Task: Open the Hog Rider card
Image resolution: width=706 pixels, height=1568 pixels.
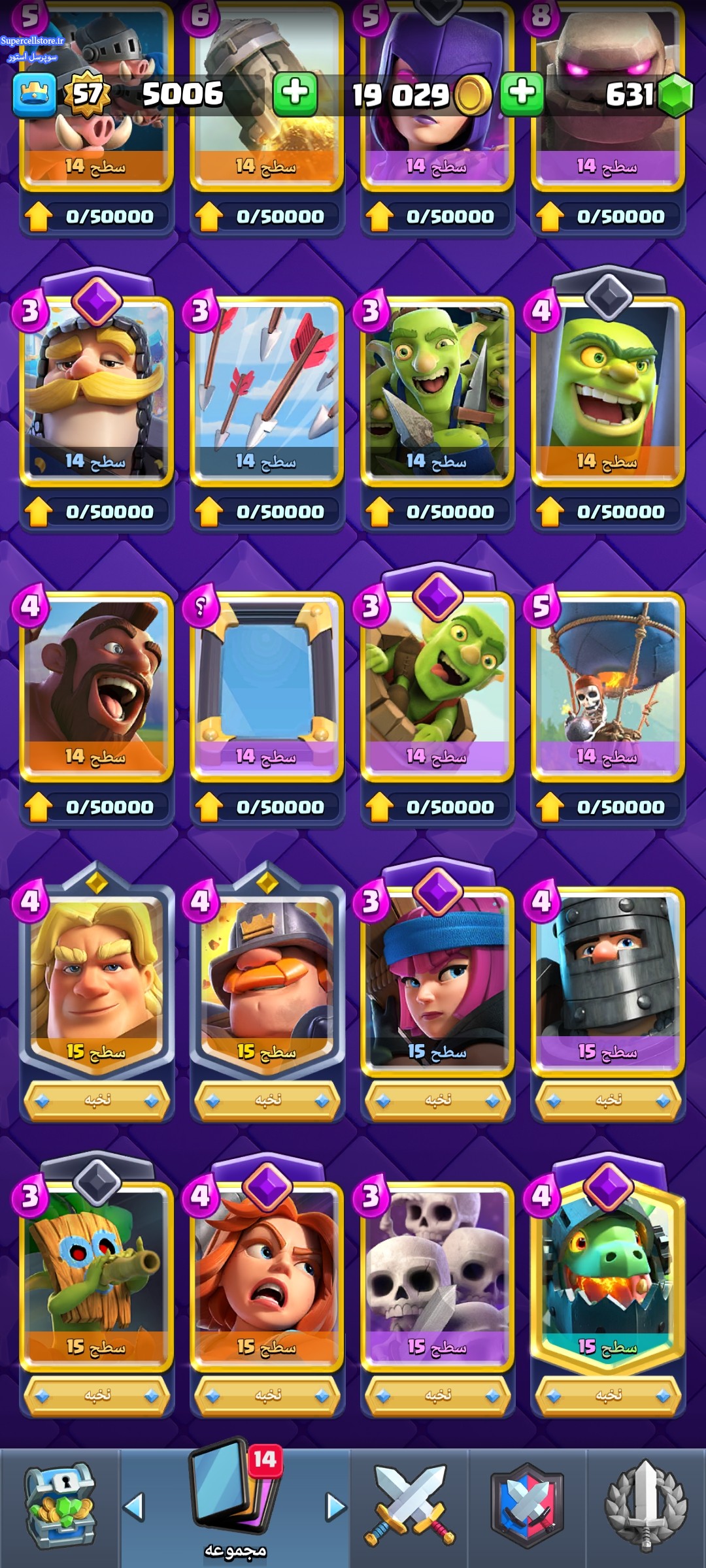Action: click(x=97, y=686)
